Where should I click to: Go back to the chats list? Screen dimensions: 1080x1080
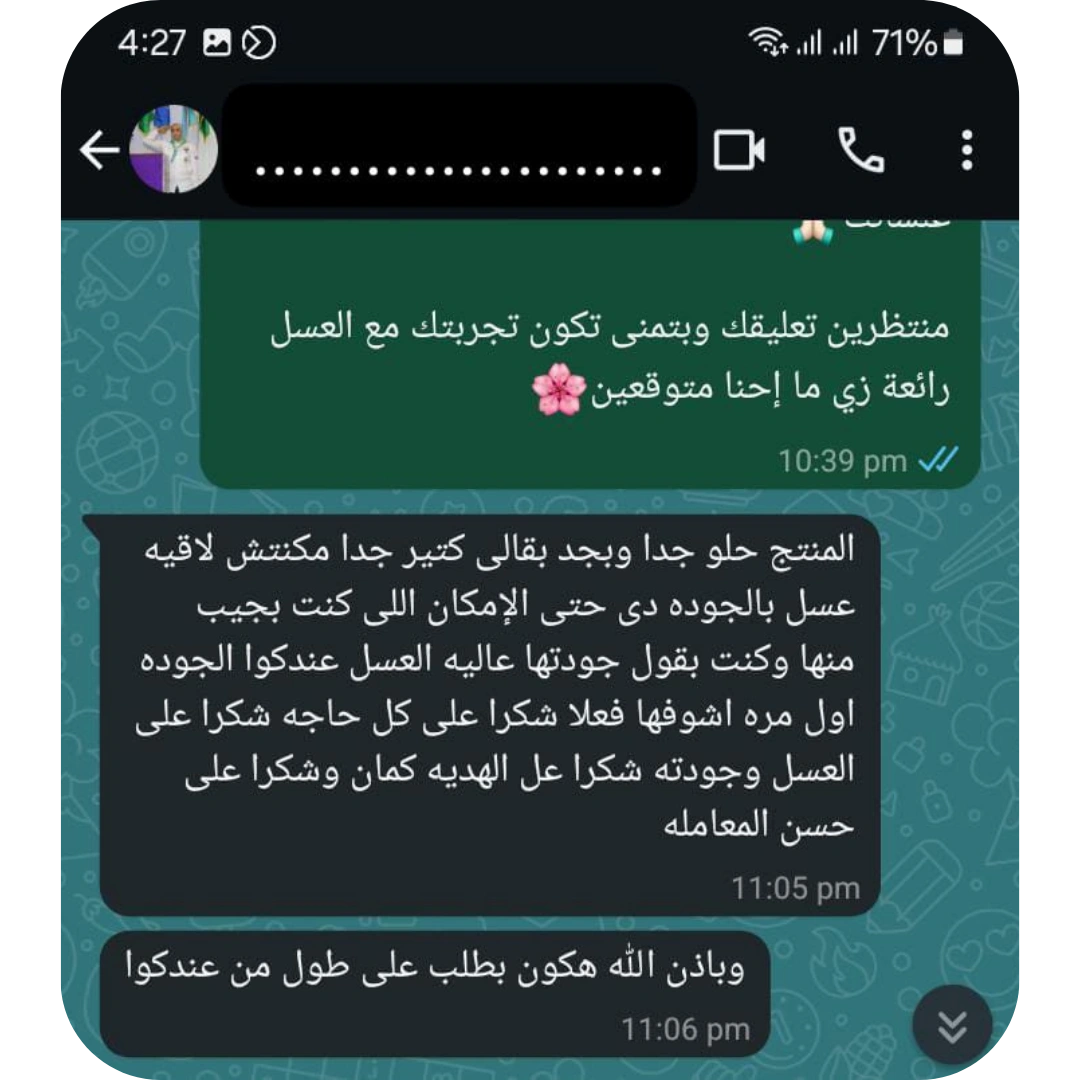coord(98,151)
